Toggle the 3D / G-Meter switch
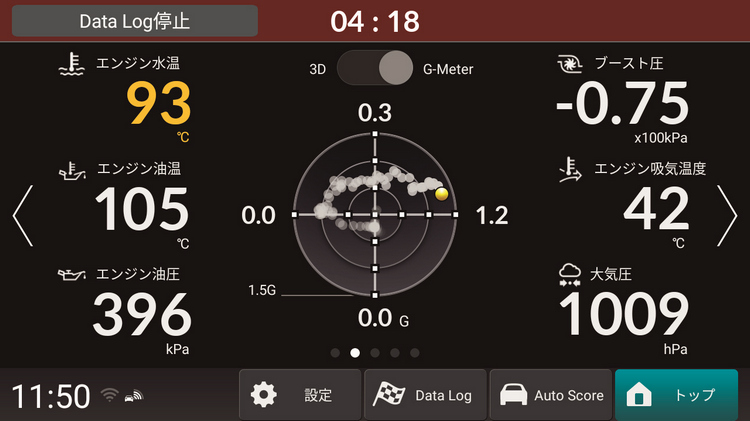The height and width of the screenshot is (421, 750). tap(375, 68)
